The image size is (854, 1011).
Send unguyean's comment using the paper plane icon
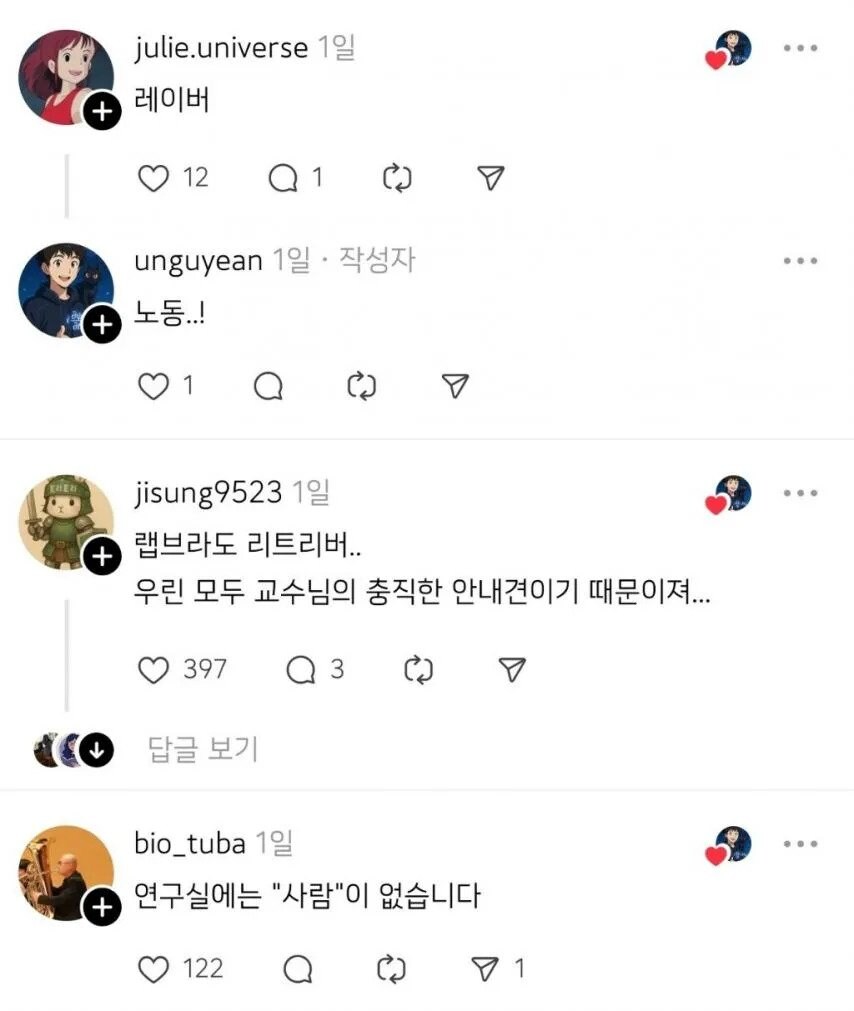click(x=455, y=386)
